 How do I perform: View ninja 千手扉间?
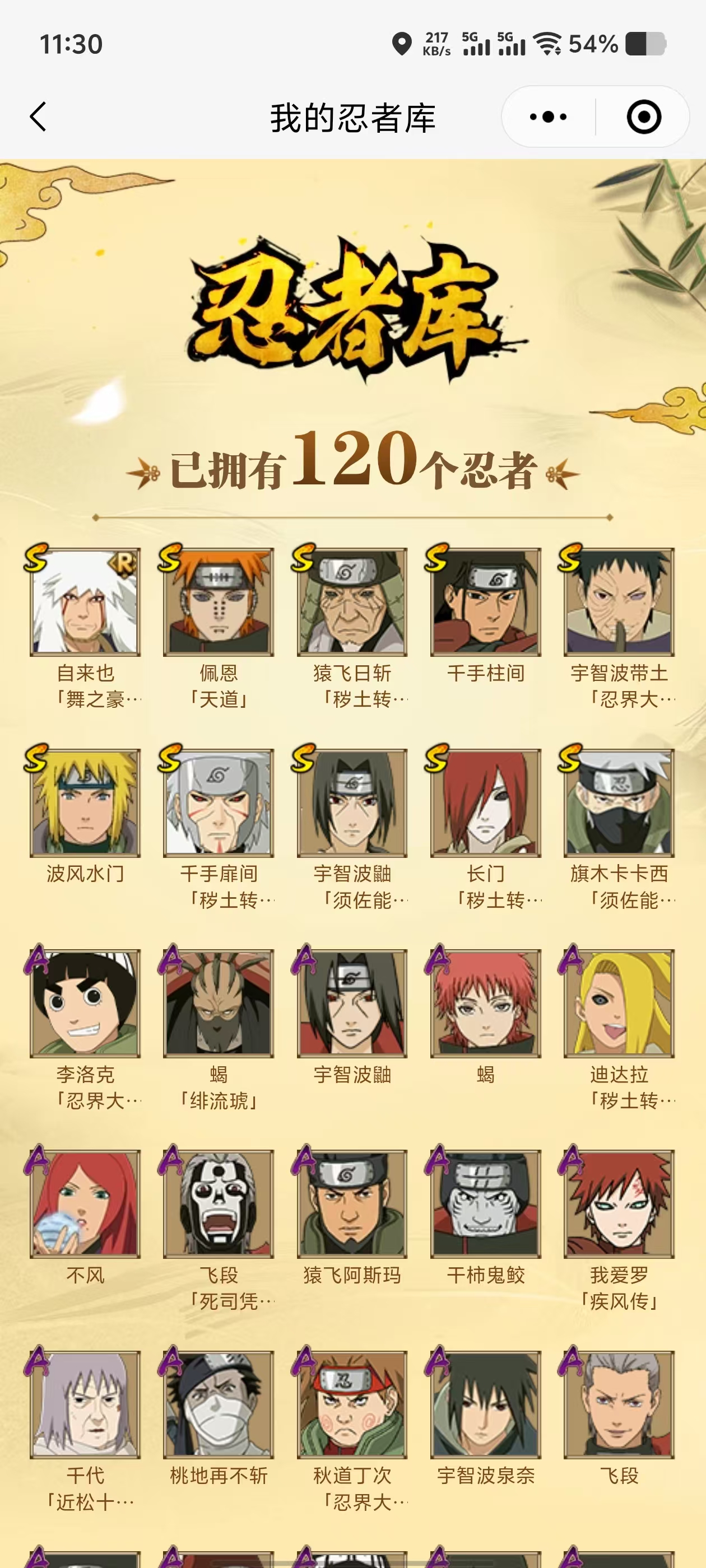pyautogui.click(x=218, y=802)
